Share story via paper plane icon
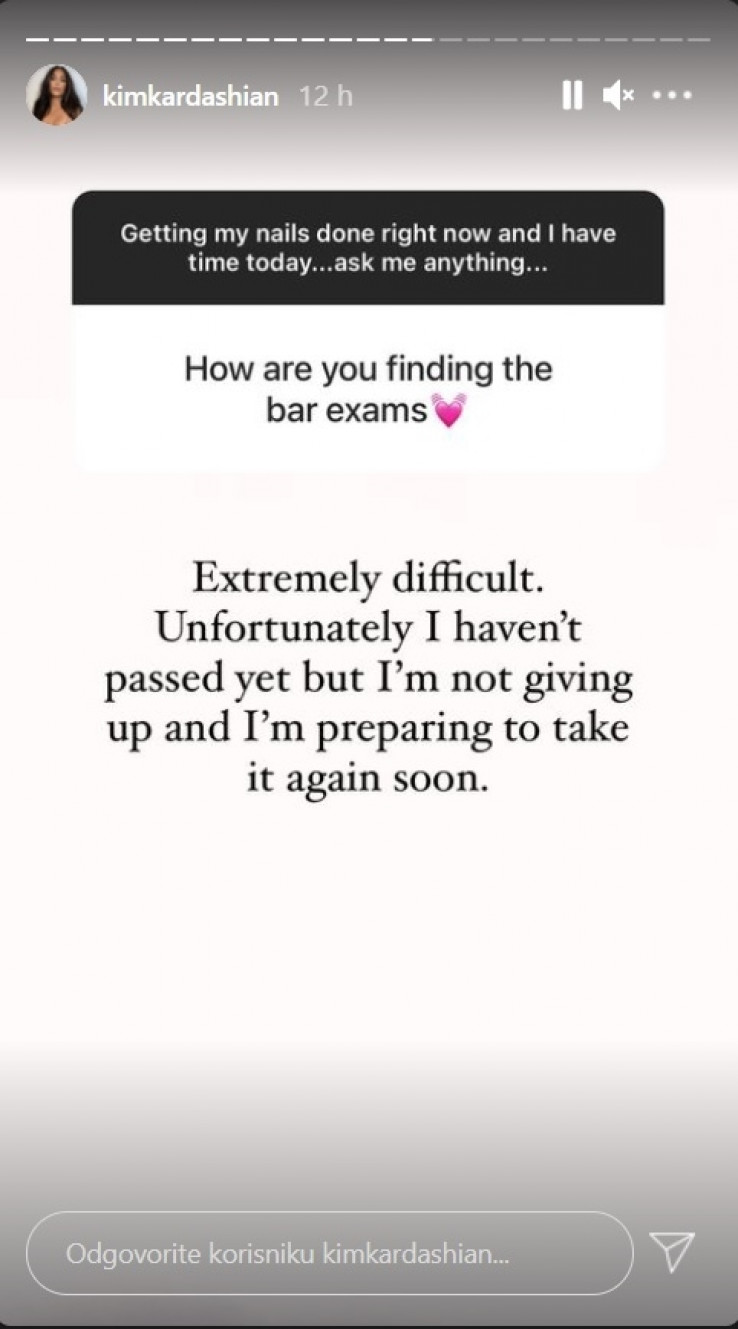 [x=671, y=1253]
